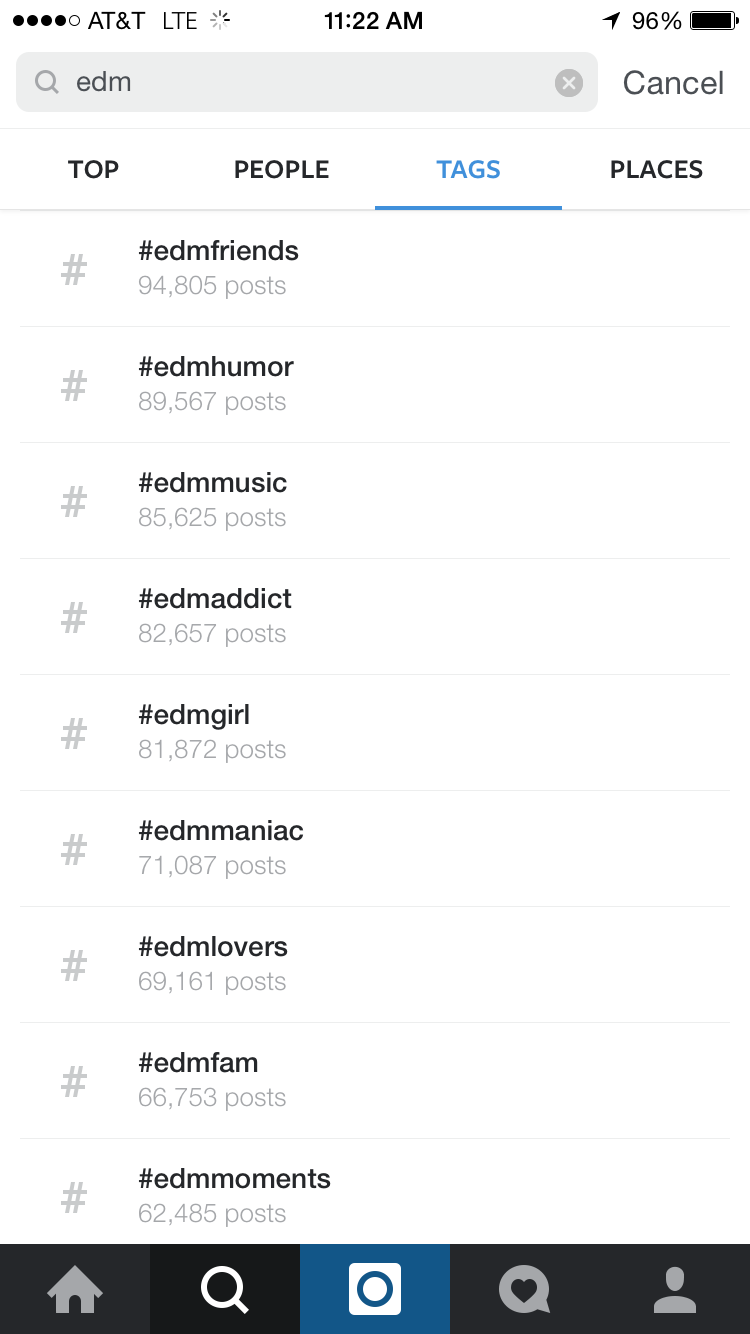
Task: Switch to the Places tab
Action: (x=656, y=170)
